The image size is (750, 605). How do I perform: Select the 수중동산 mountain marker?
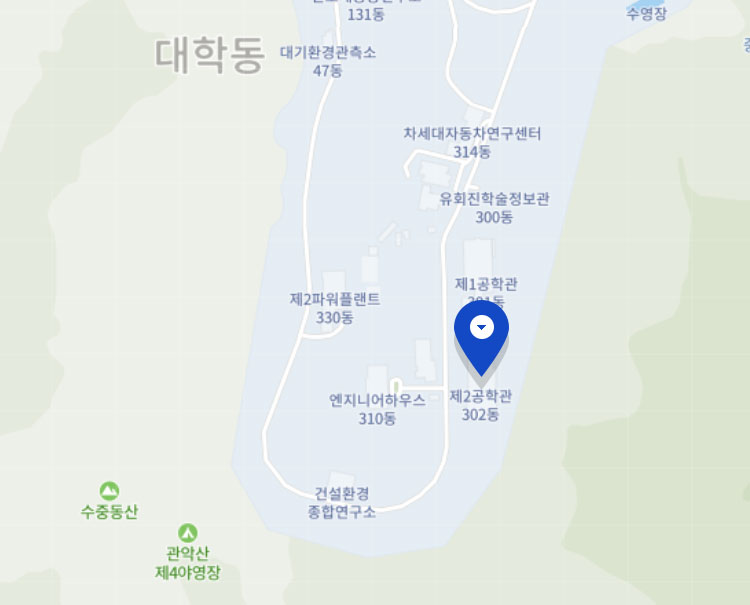pyautogui.click(x=109, y=491)
